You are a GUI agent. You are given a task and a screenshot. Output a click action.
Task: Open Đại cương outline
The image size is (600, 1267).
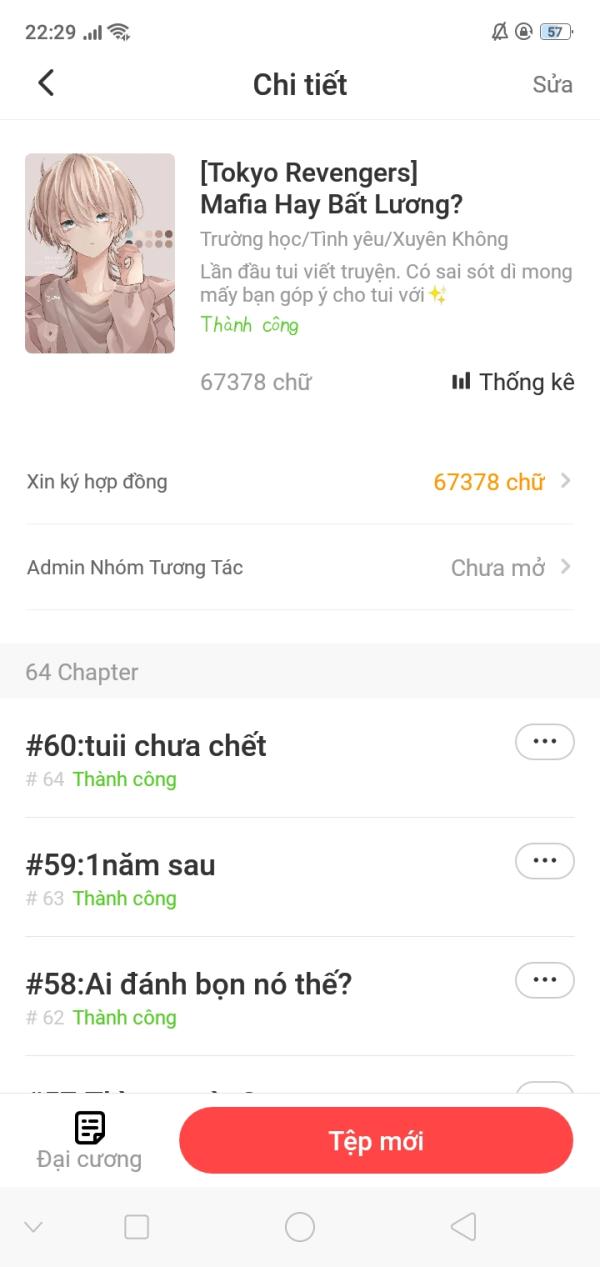(x=89, y=1140)
